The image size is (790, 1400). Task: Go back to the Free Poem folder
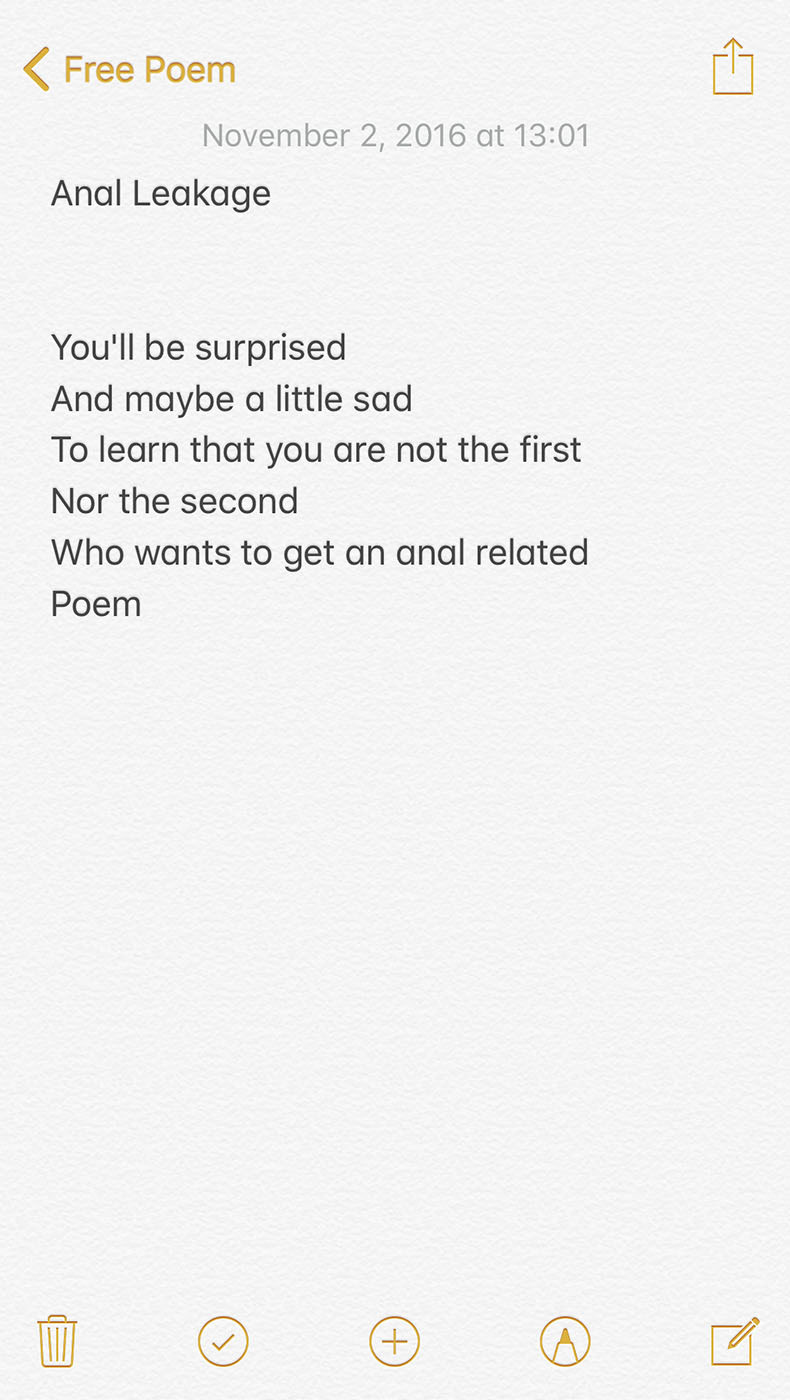coord(129,70)
